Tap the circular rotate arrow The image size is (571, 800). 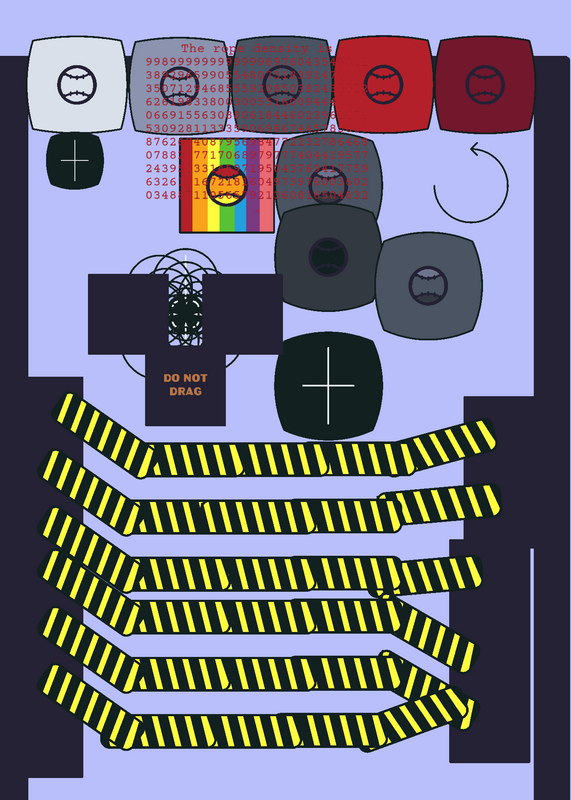tap(471, 183)
